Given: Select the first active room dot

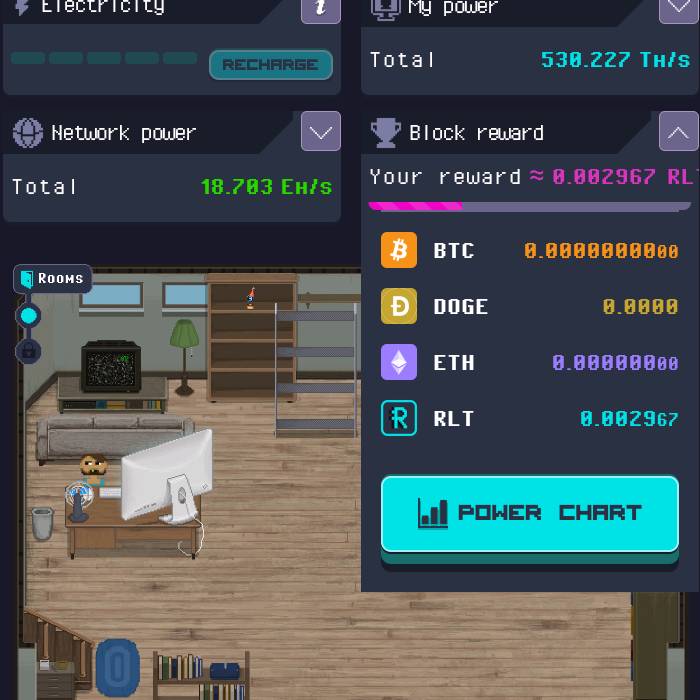Looking at the screenshot, I should [29, 316].
